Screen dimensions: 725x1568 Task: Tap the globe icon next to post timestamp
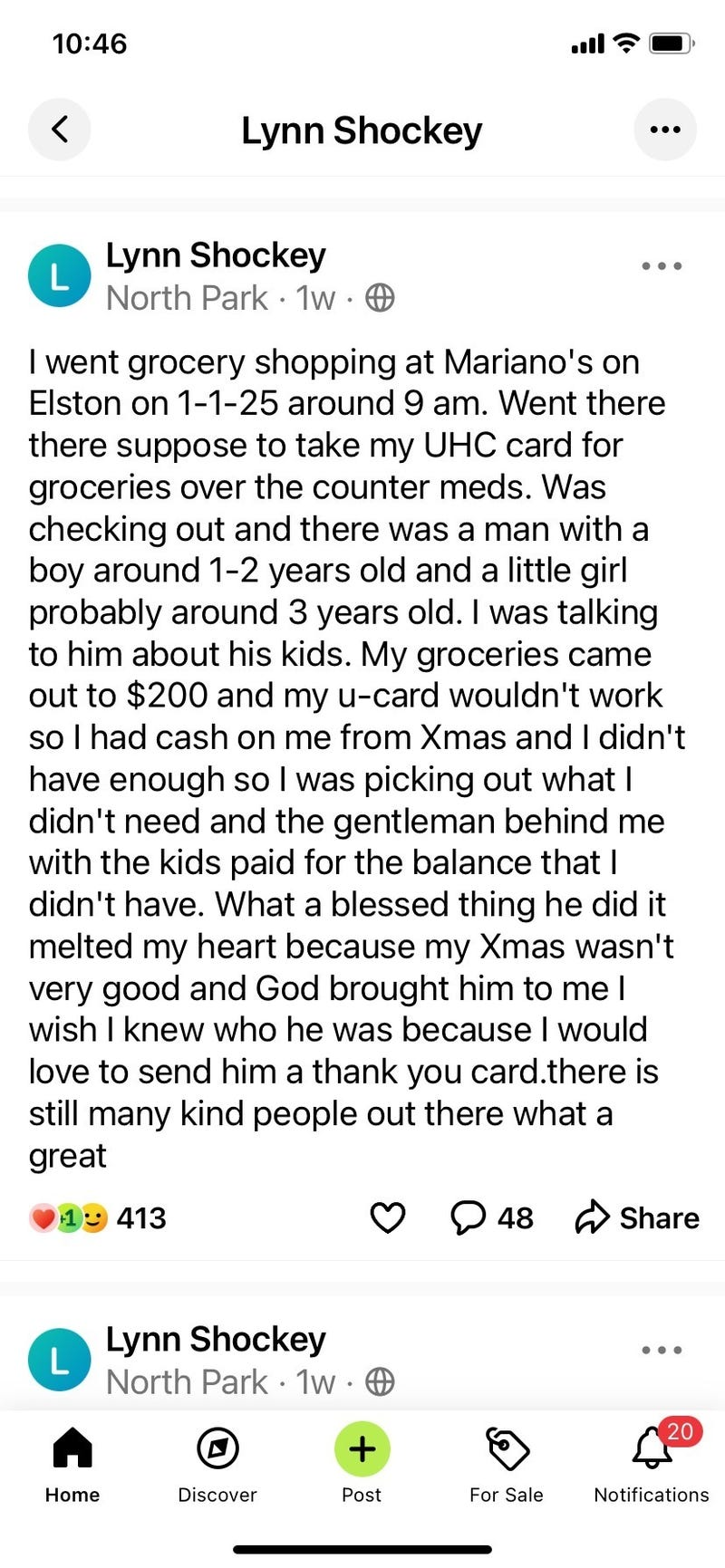[x=379, y=297]
